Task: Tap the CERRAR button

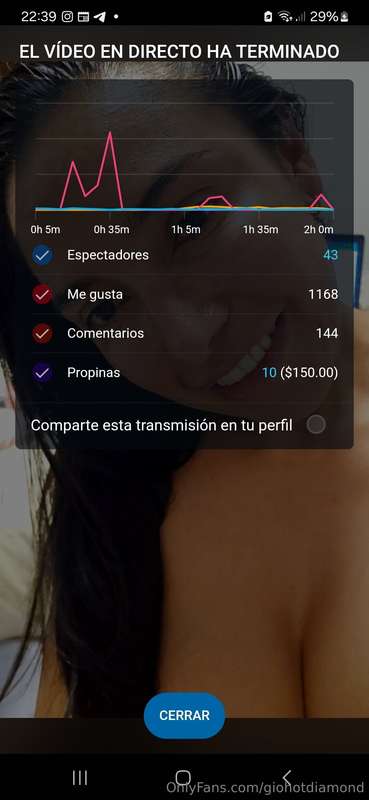Action: (184, 715)
